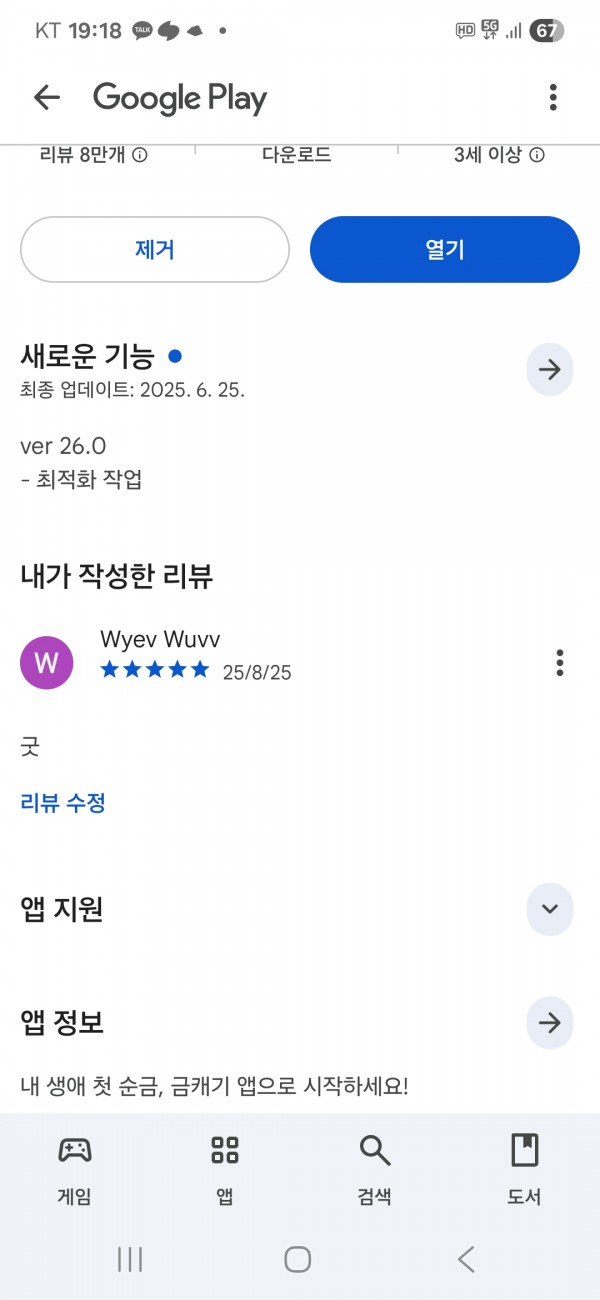Tap the system home button
This screenshot has height=1300, width=600.
(x=297, y=1259)
